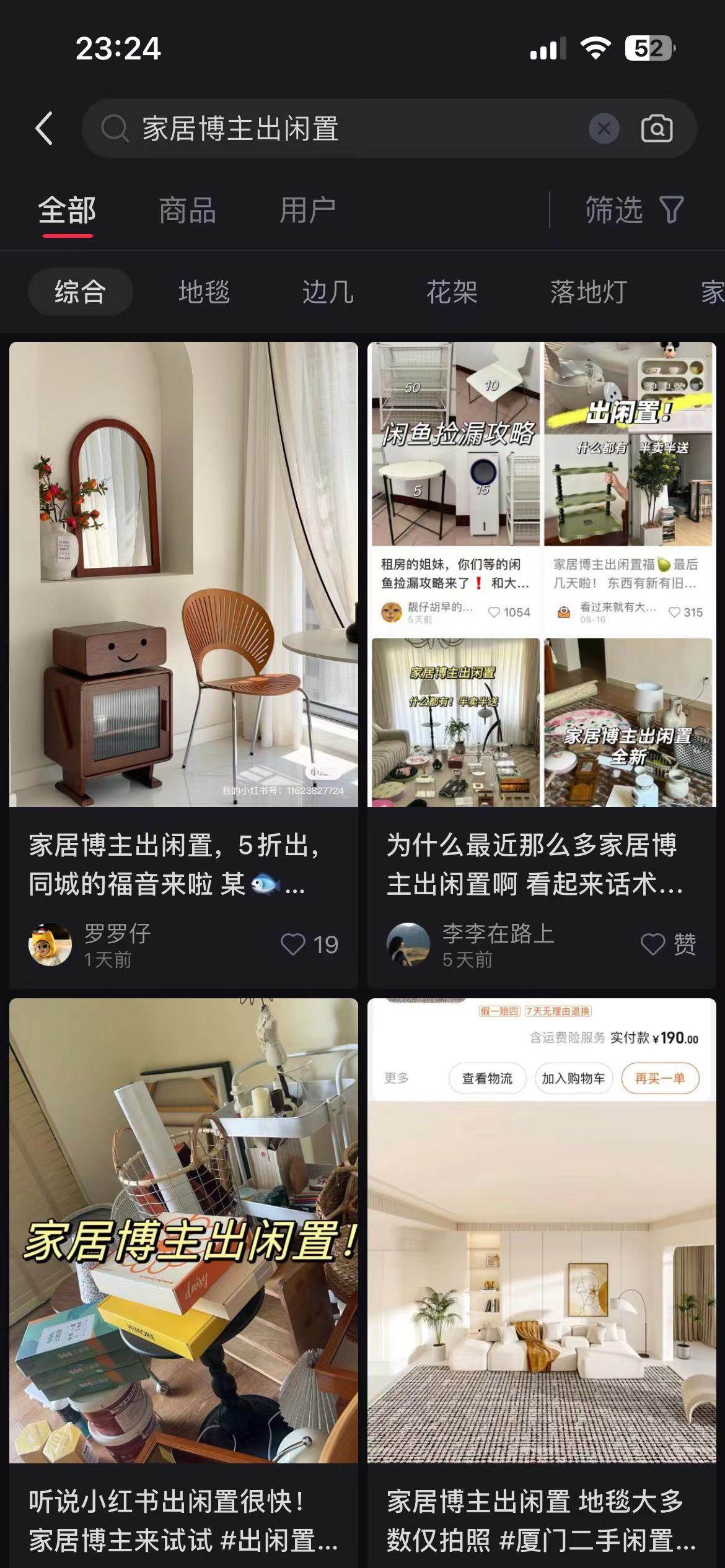The width and height of the screenshot is (725, 1568).
Task: Select the 综合 chip
Action: (80, 292)
